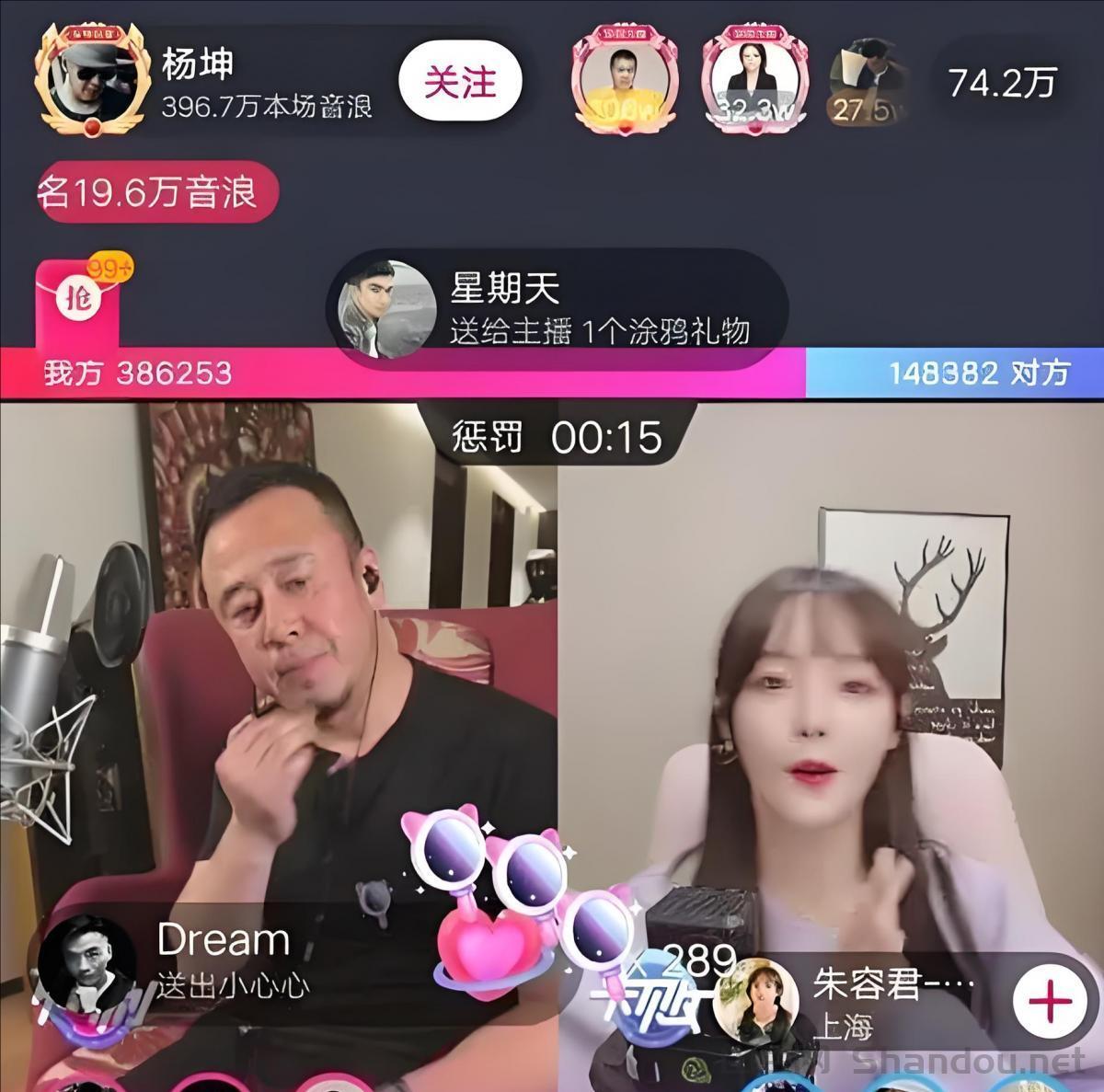The image size is (1104, 1092).
Task: Follow the streamer with the 关注 button
Action: pyautogui.click(x=460, y=83)
